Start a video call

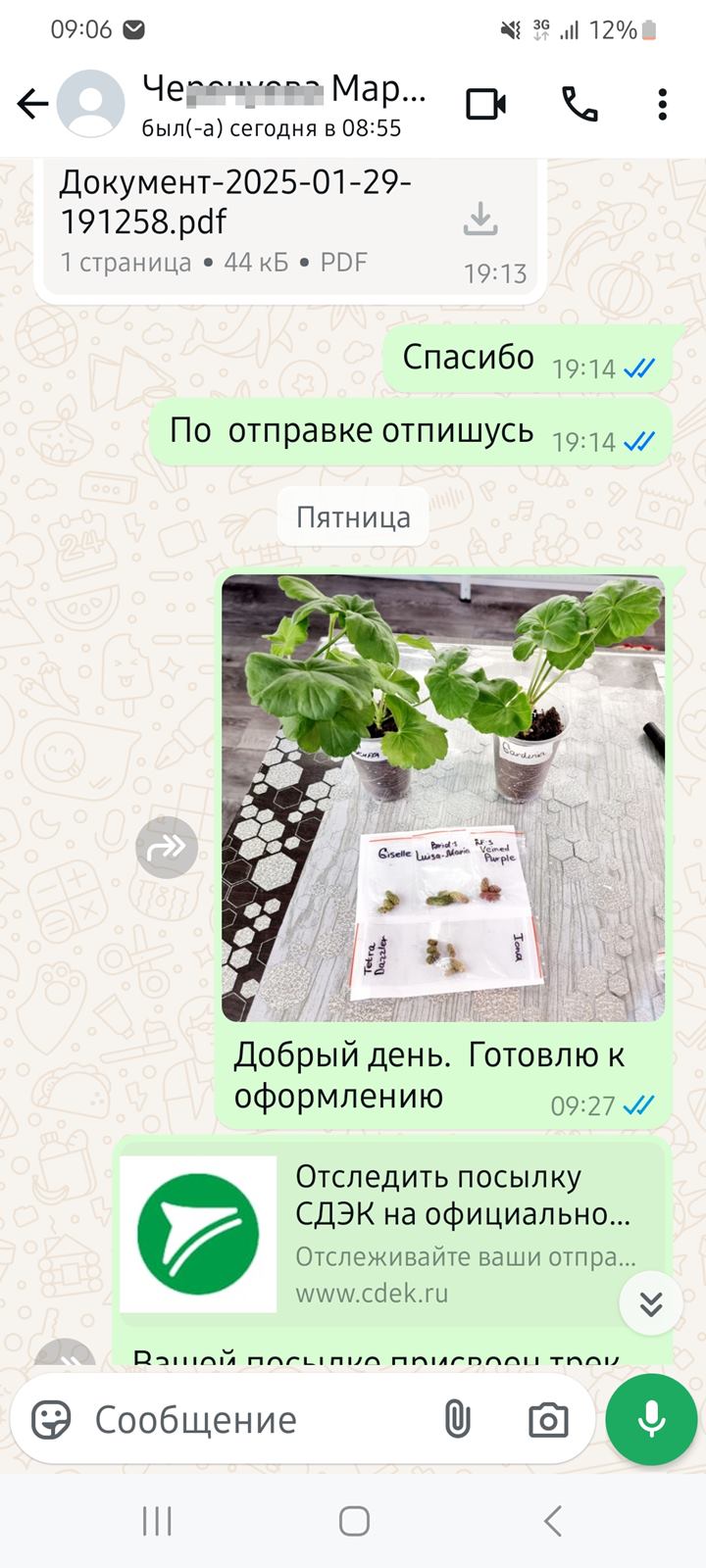pyautogui.click(x=485, y=104)
